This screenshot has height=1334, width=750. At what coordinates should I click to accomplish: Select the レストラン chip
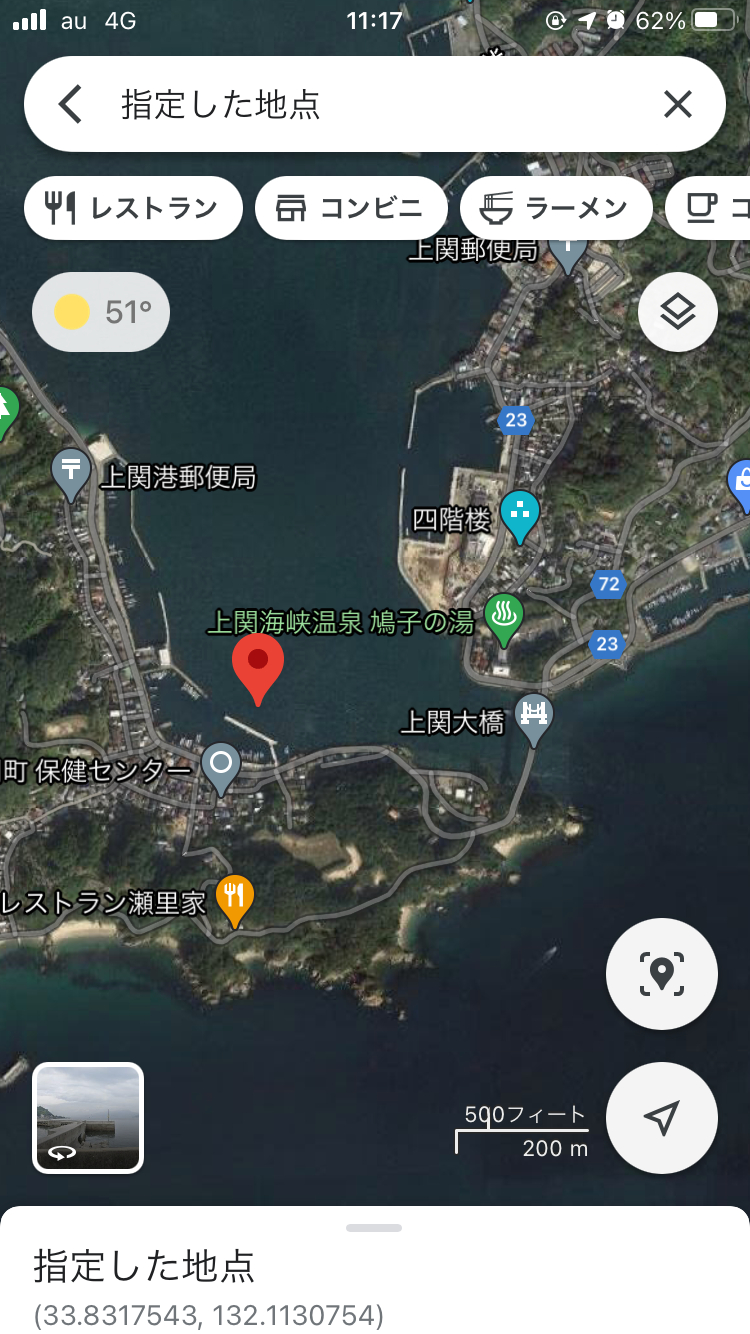(133, 208)
